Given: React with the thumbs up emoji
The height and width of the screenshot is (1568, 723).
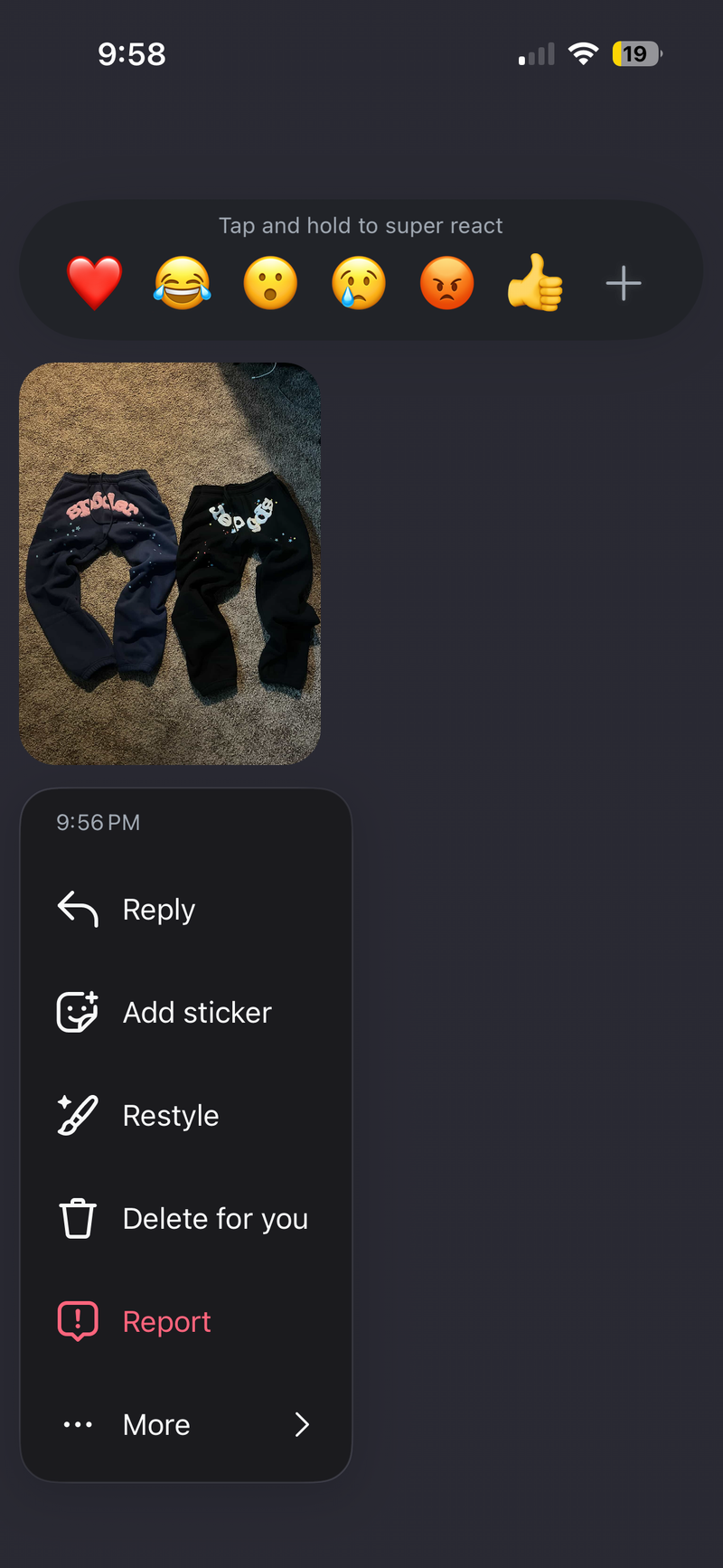Looking at the screenshot, I should pyautogui.click(x=535, y=283).
